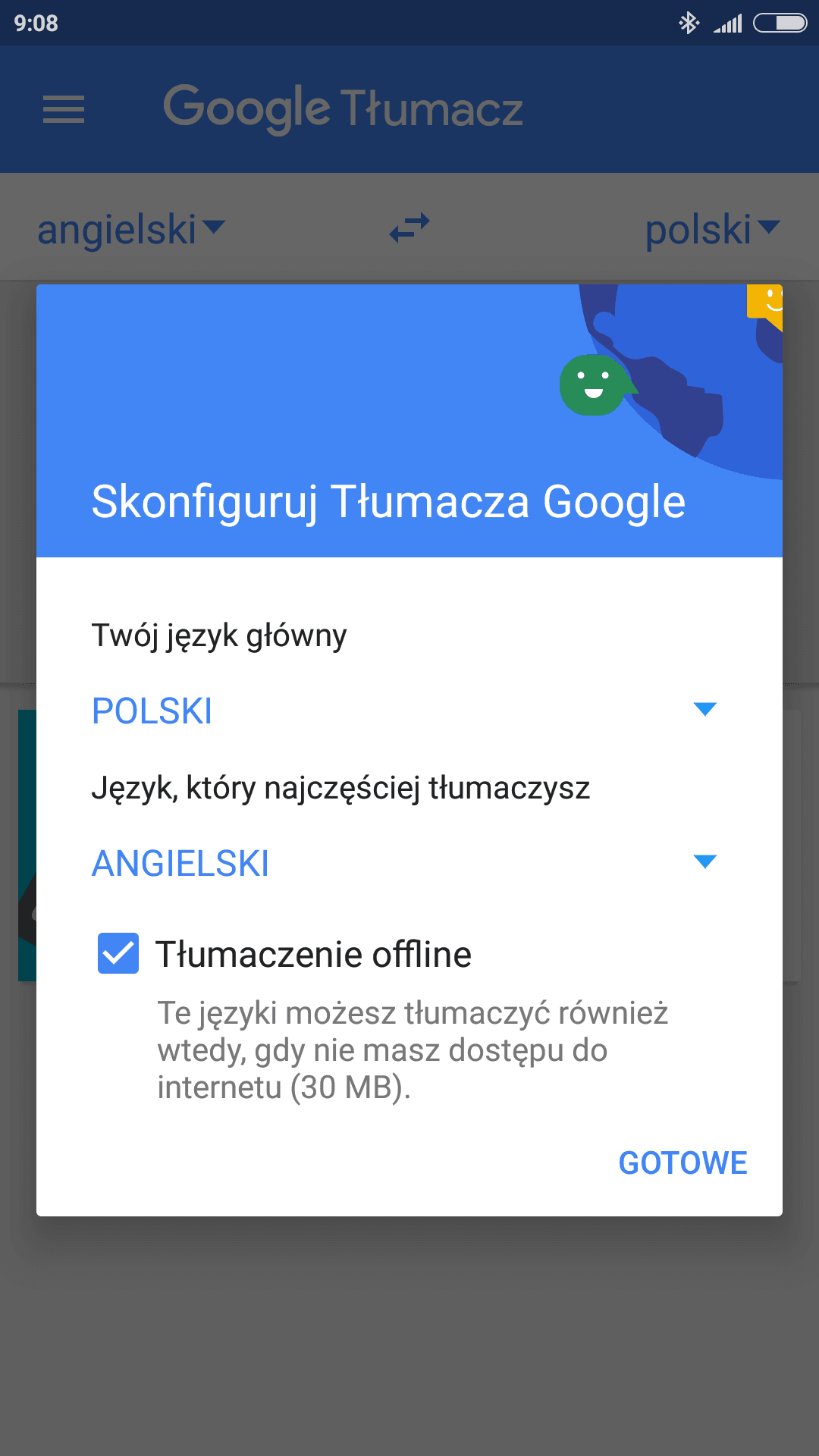
Task: Tap GOTOWE to finish setup
Action: (x=682, y=1163)
